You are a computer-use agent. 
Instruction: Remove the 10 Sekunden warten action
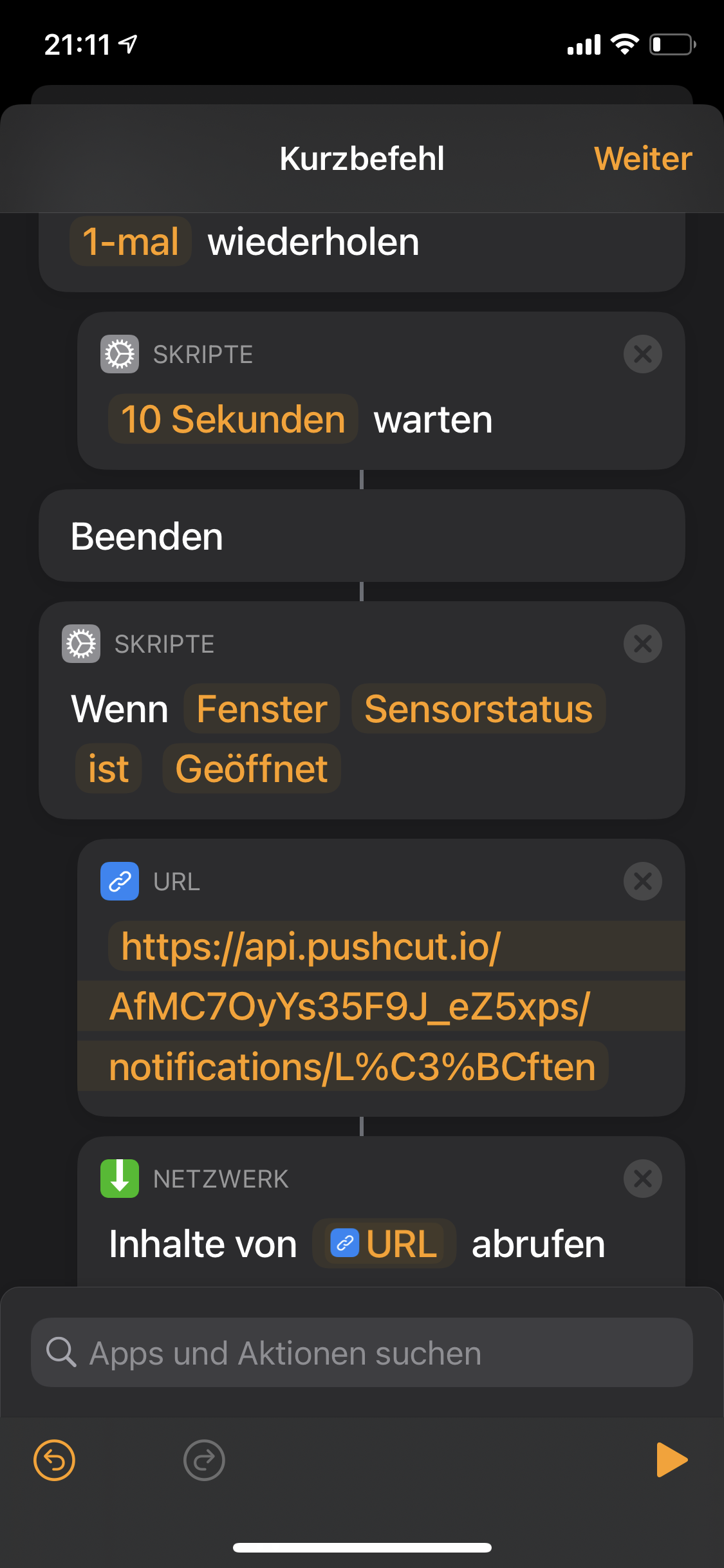642,354
